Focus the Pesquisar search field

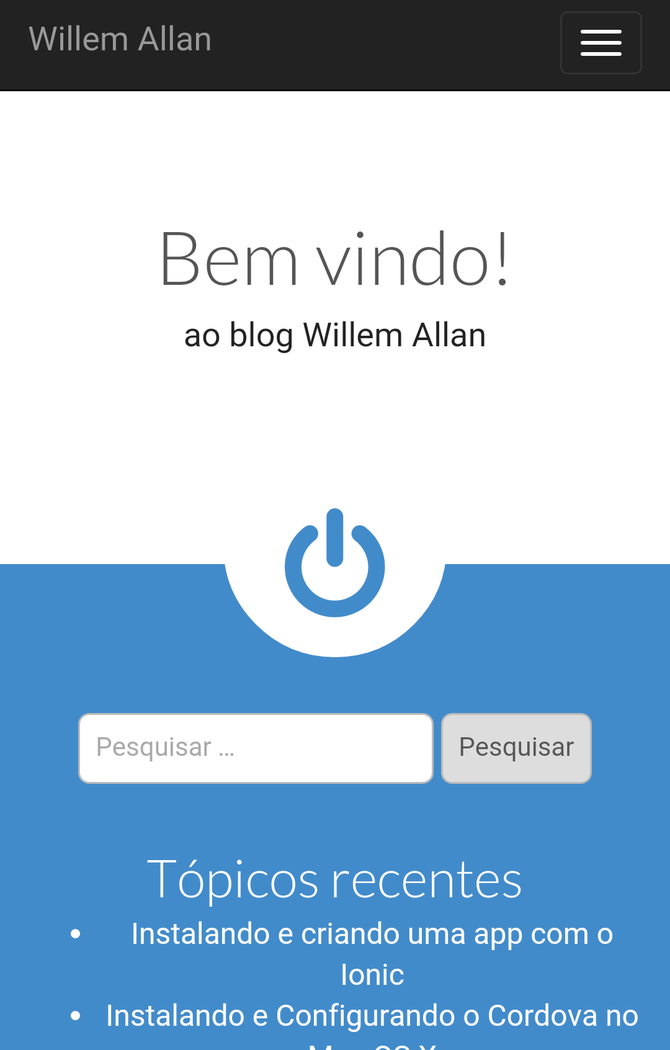point(255,748)
